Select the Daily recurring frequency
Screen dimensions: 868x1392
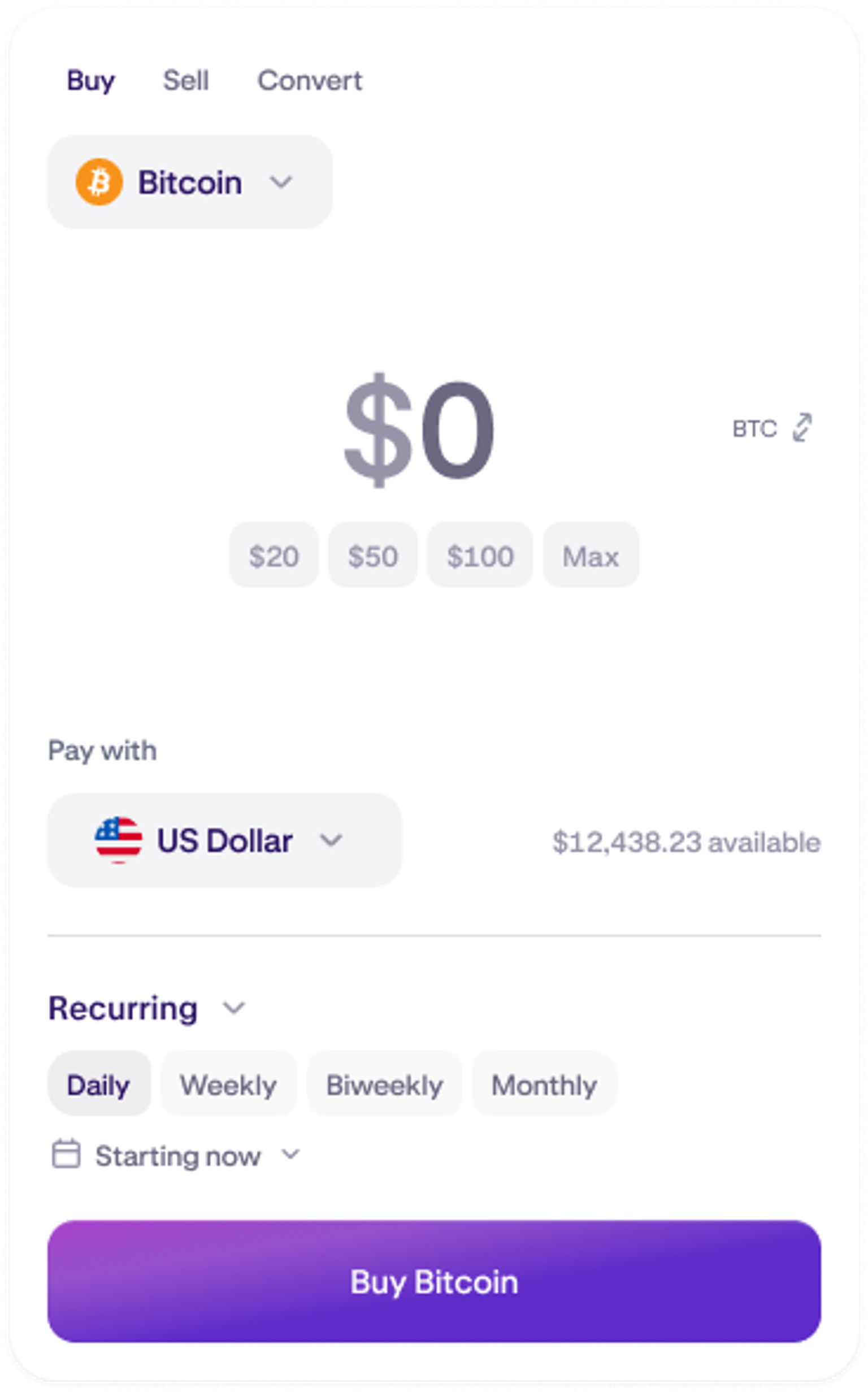[99, 1085]
